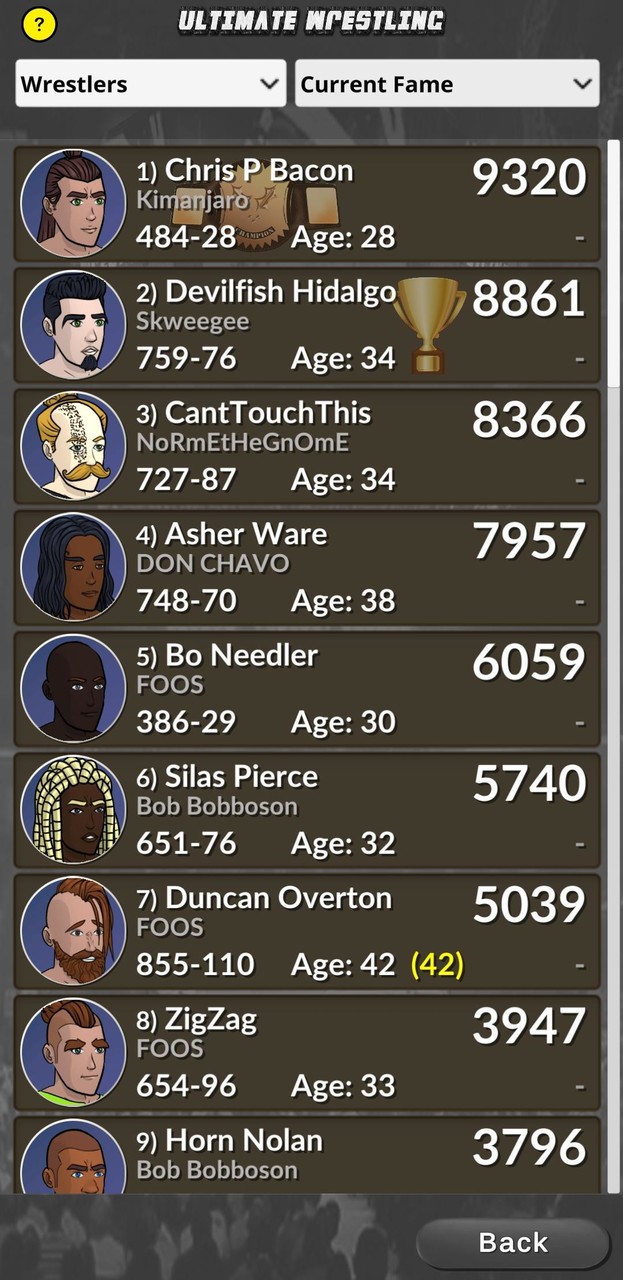Select Duncan Overton from the list
Image resolution: width=623 pixels, height=1280 pixels.
(307, 930)
